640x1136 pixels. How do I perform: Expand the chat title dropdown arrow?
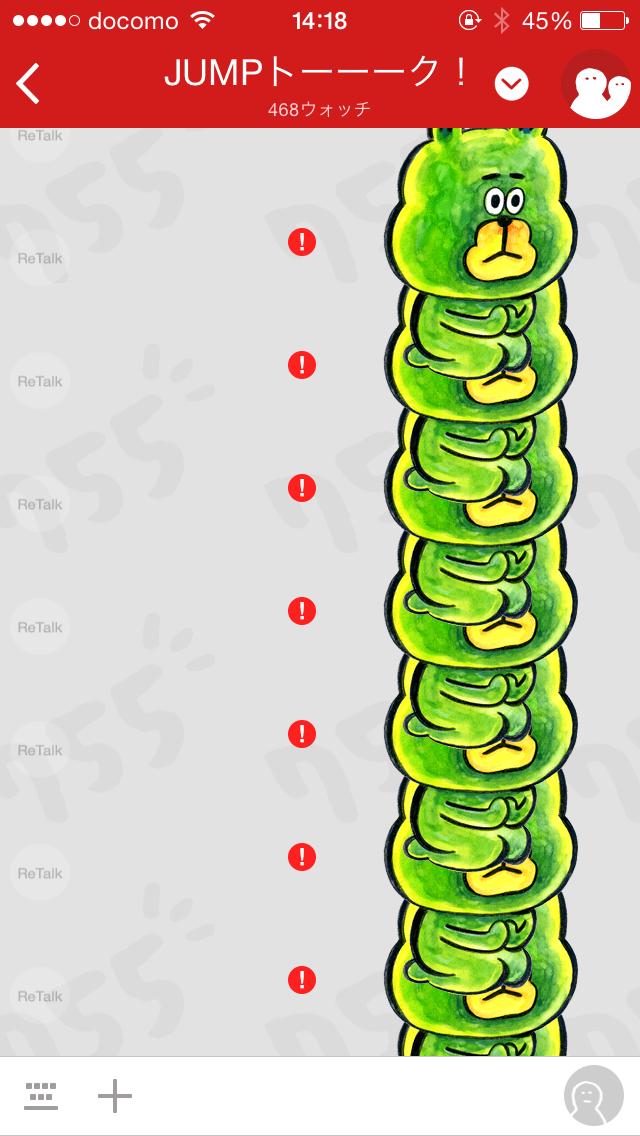[x=511, y=85]
